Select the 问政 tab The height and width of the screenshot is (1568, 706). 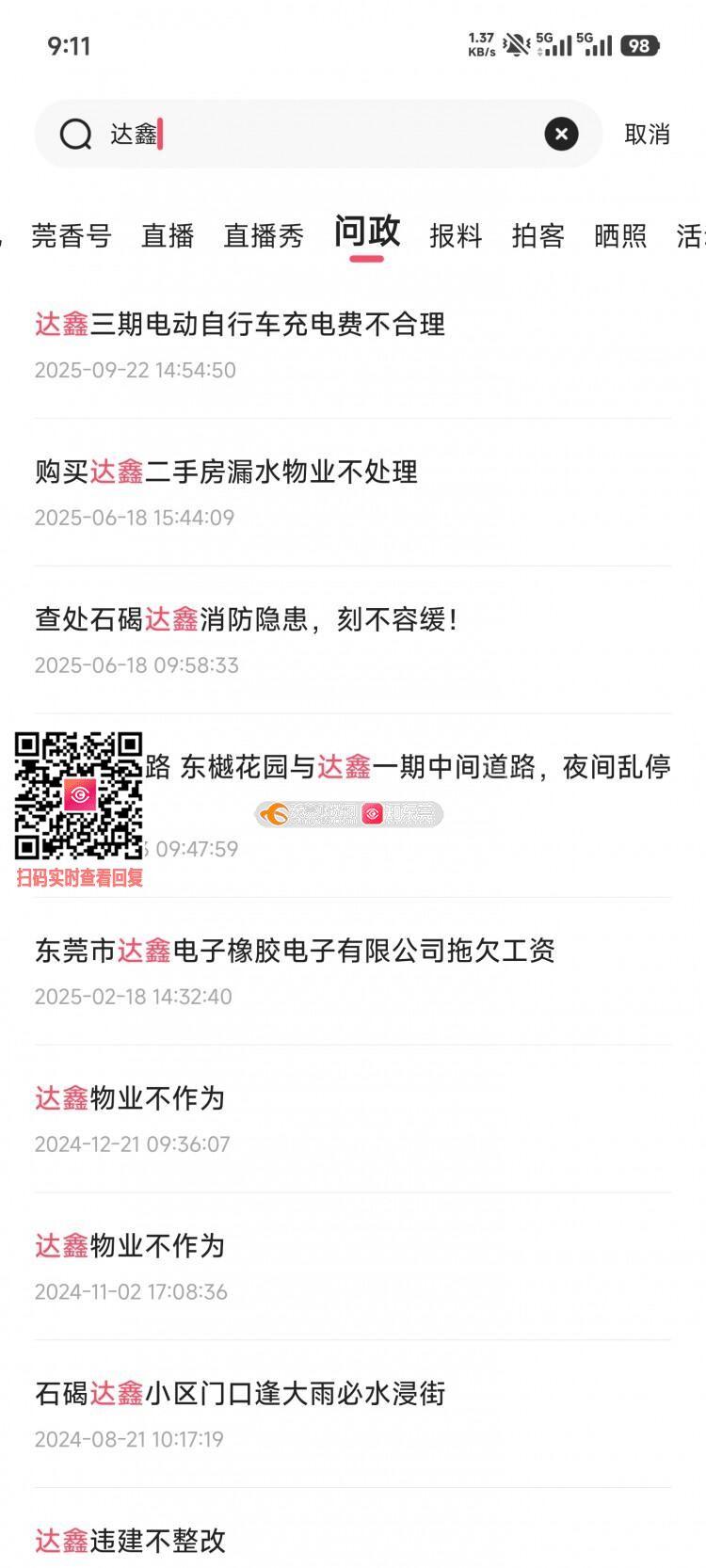pyautogui.click(x=366, y=232)
